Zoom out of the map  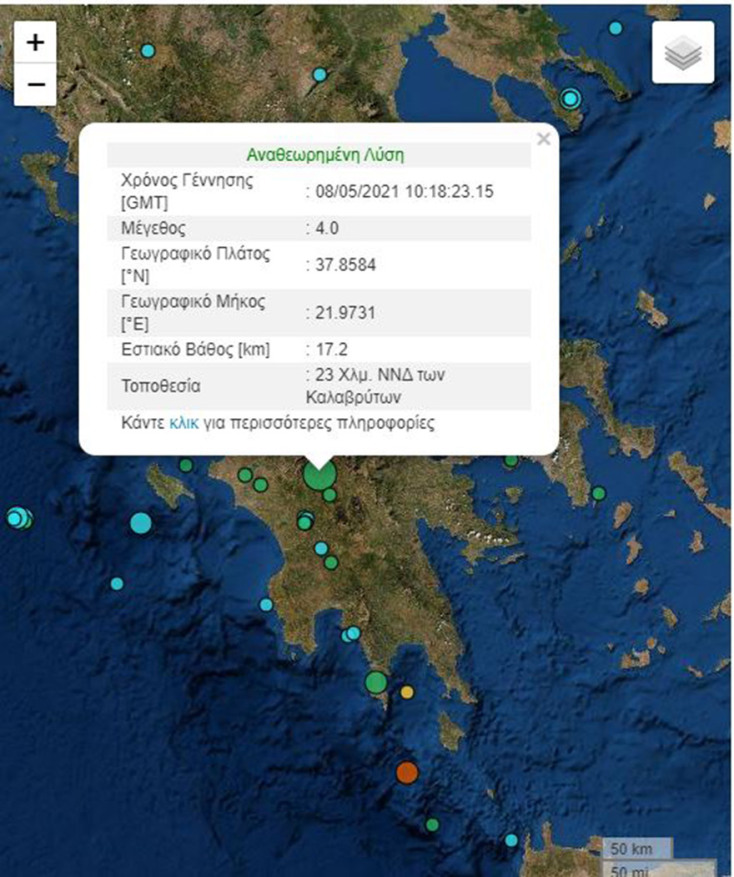(x=36, y=85)
